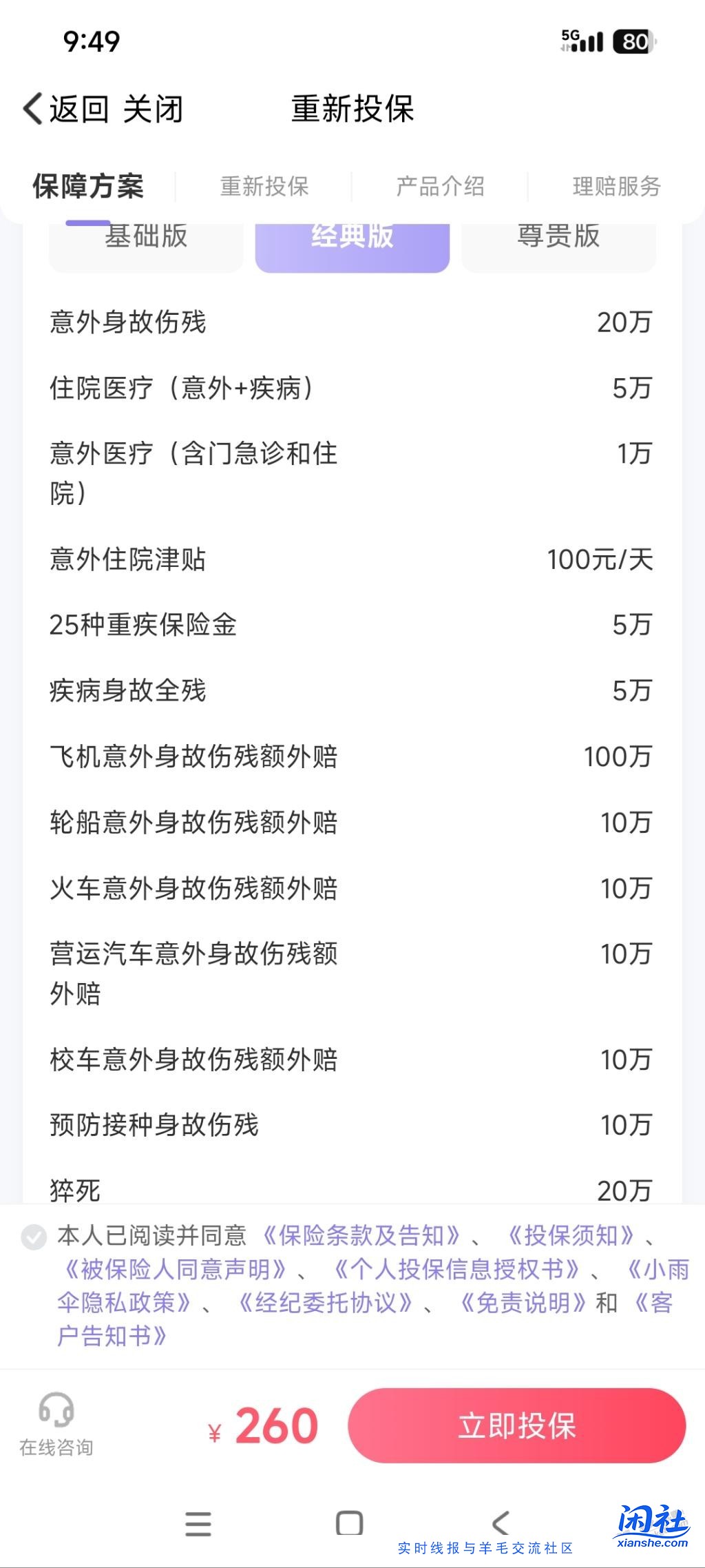This screenshot has width=705, height=1568.
Task: Open 《投保须知》 link
Action: point(570,1236)
